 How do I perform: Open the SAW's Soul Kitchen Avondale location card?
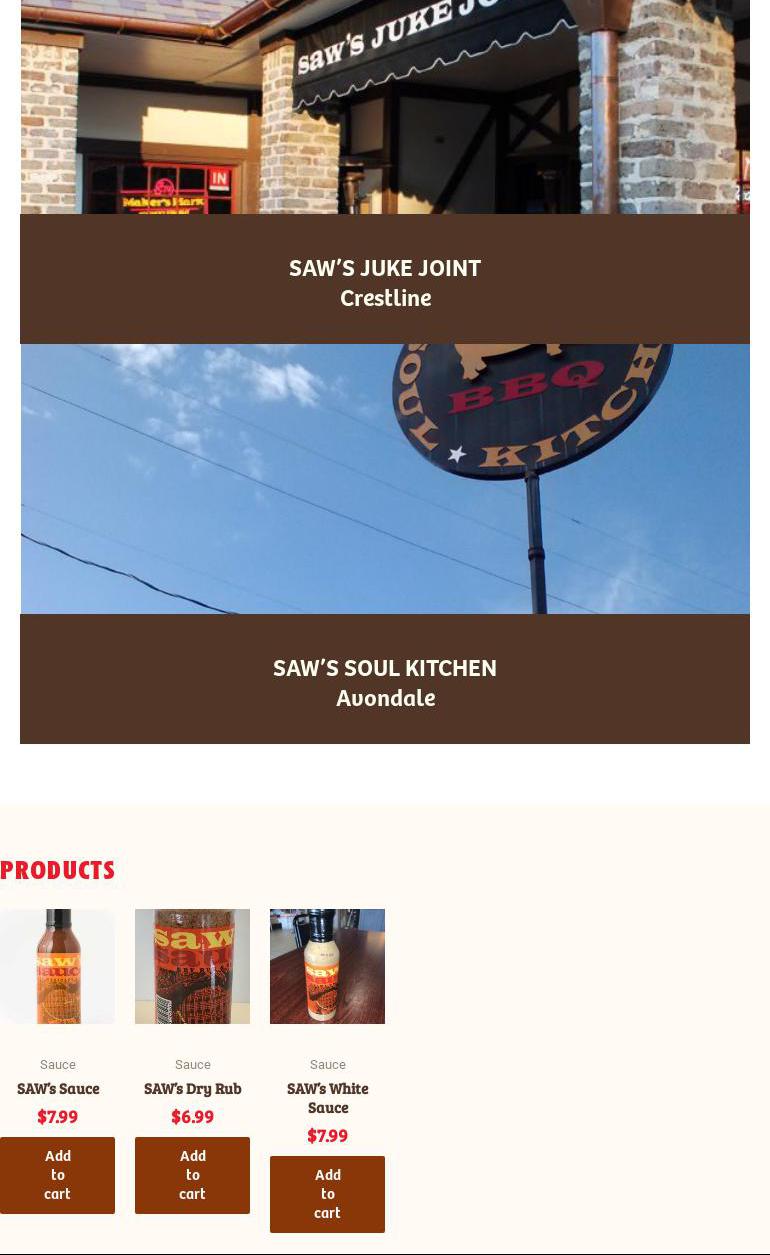point(385,682)
